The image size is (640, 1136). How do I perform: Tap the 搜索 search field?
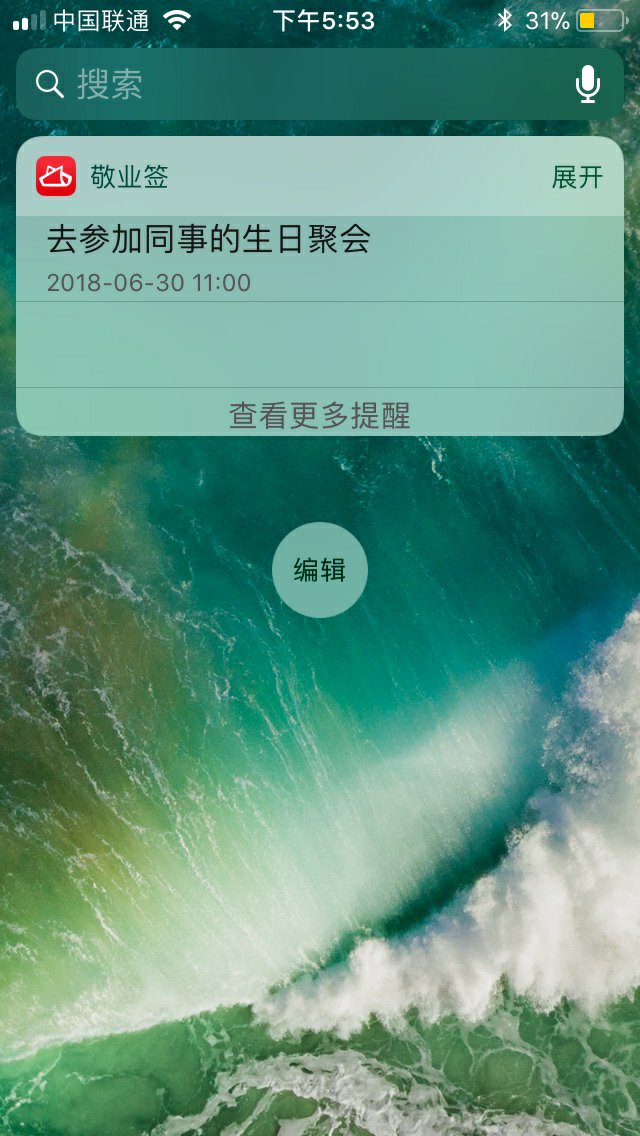click(300, 84)
